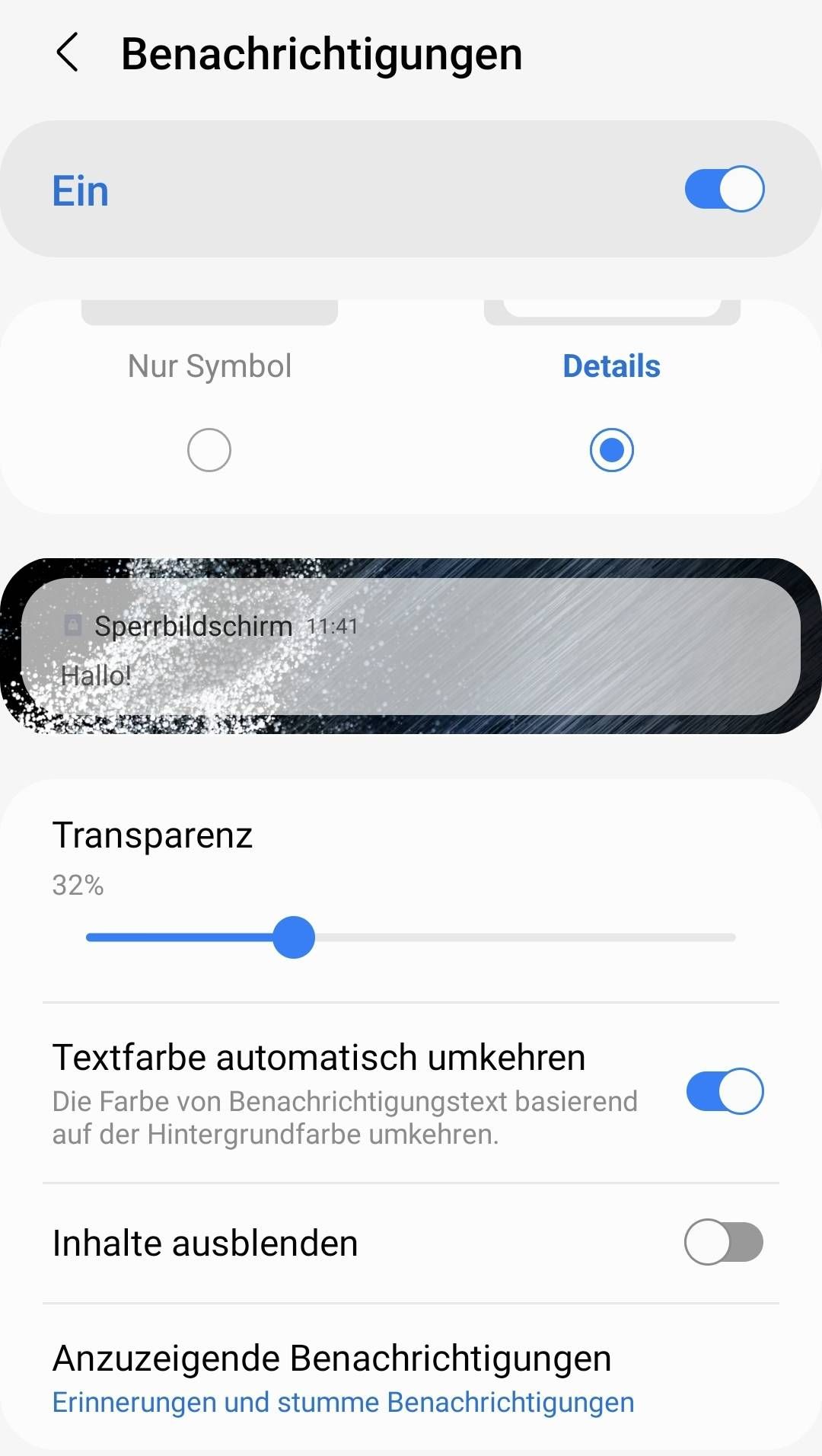822x1456 pixels.
Task: Select the Nur Symbol radio button
Action: [209, 450]
